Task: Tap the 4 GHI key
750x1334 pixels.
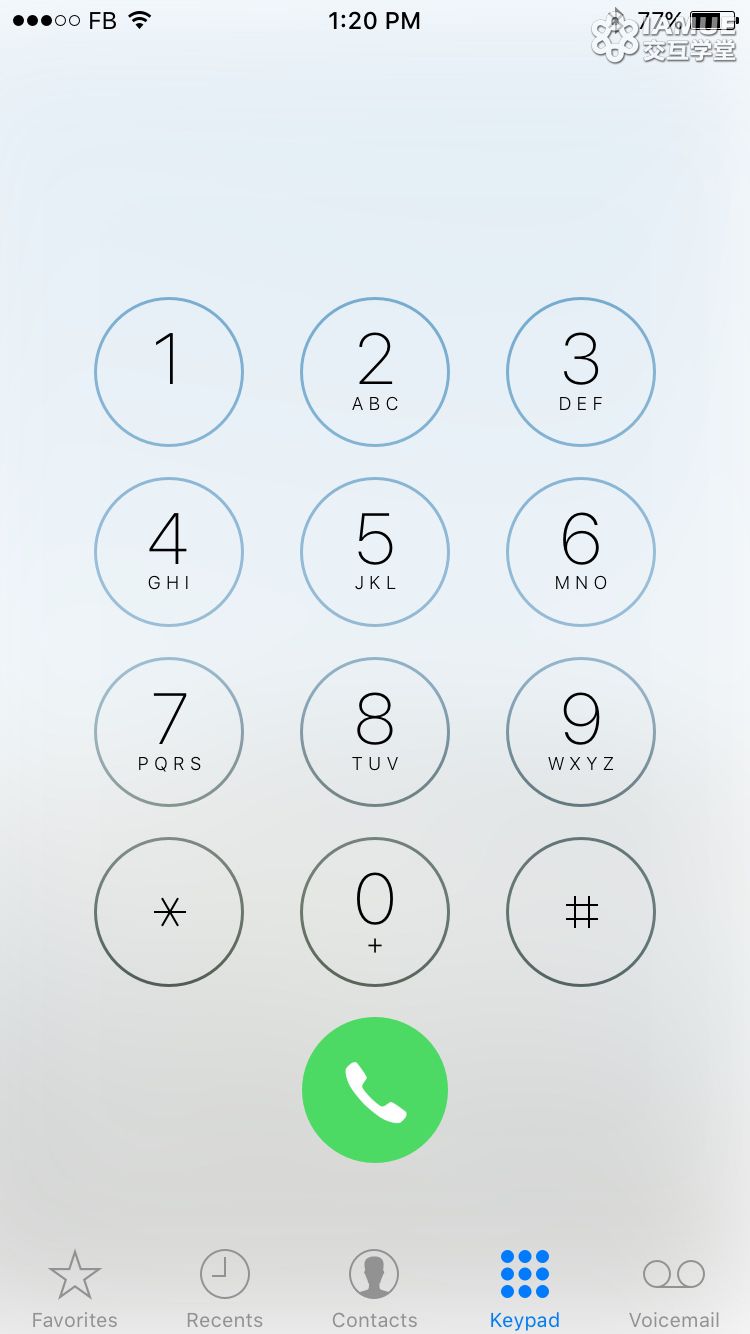Action: click(169, 552)
